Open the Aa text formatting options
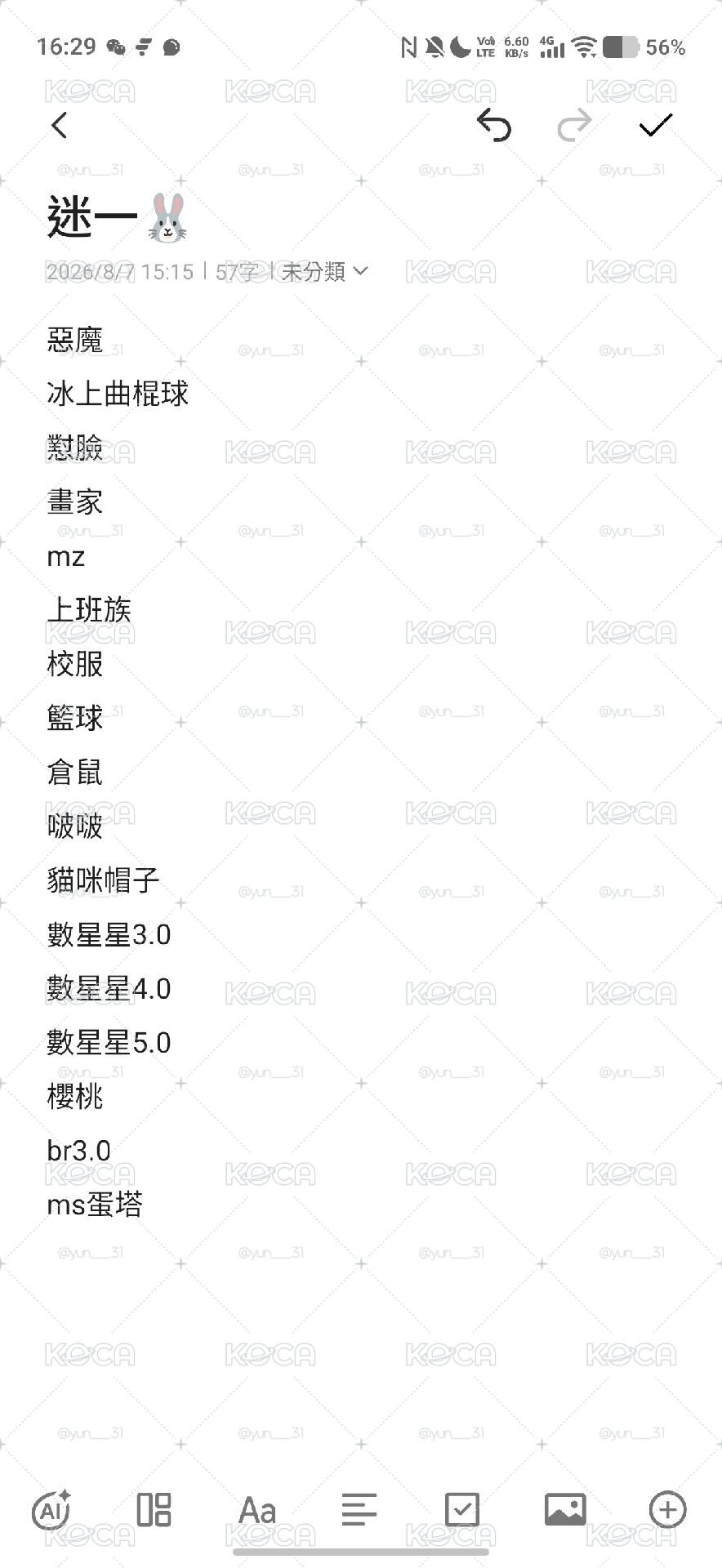The width and height of the screenshot is (722, 1568). 257,1511
